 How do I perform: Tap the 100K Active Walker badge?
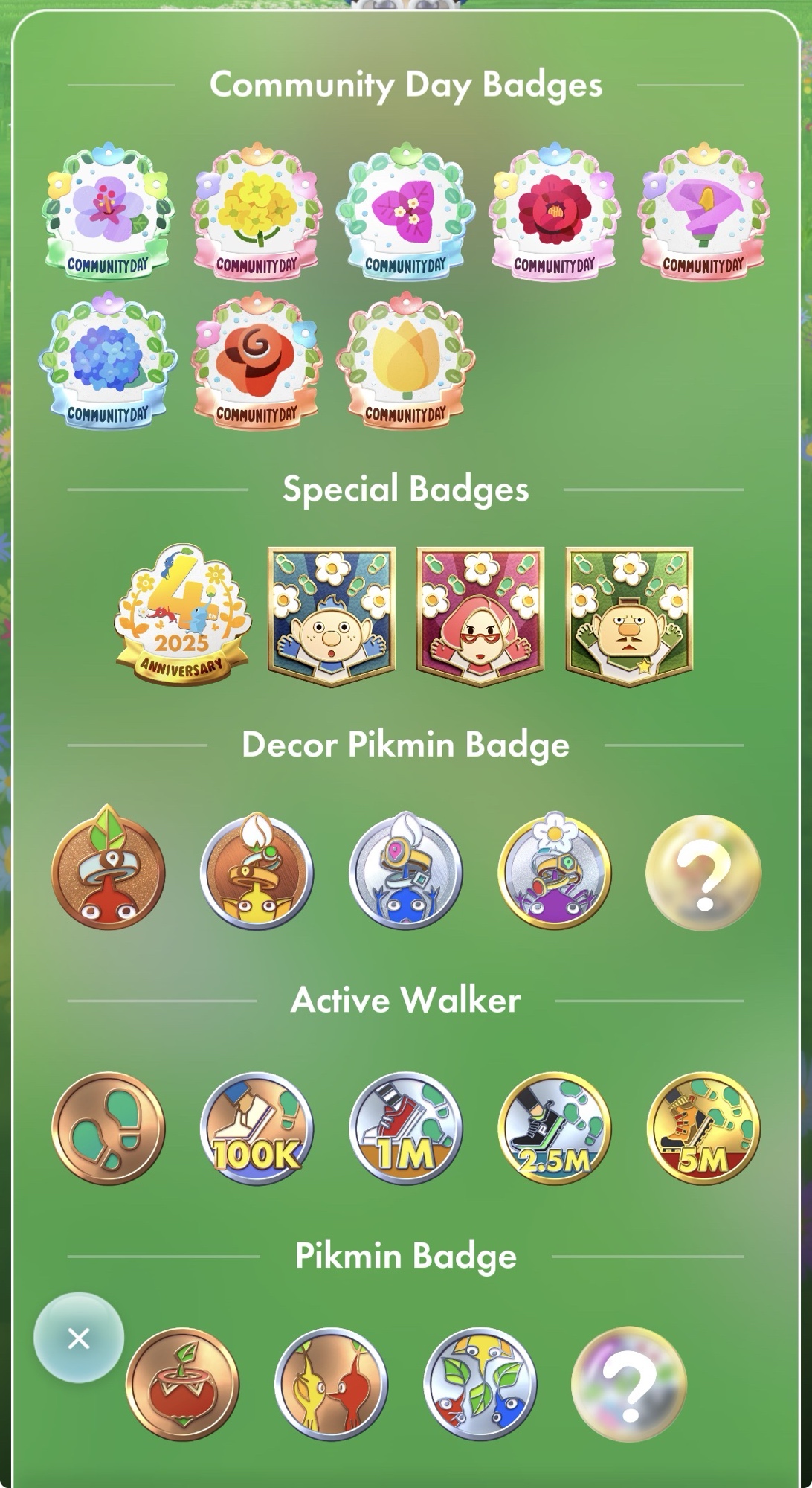pos(257,1128)
